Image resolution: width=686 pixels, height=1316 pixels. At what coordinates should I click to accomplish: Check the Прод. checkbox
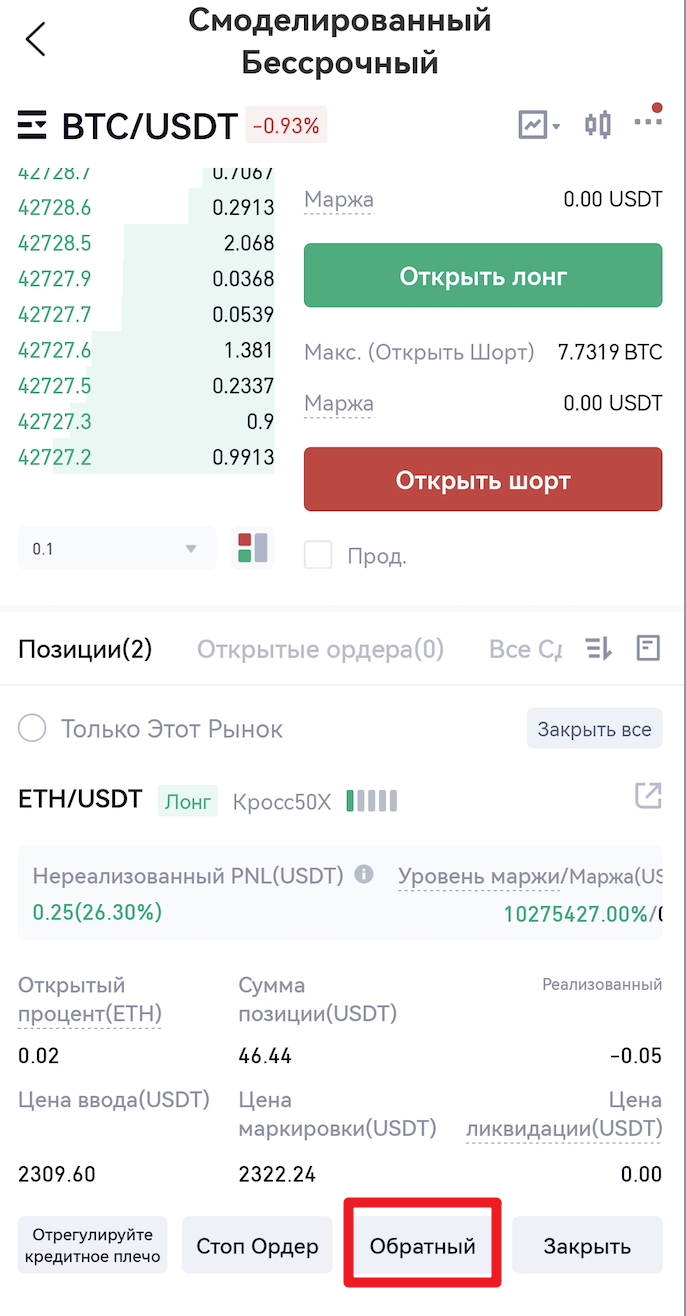tap(318, 555)
